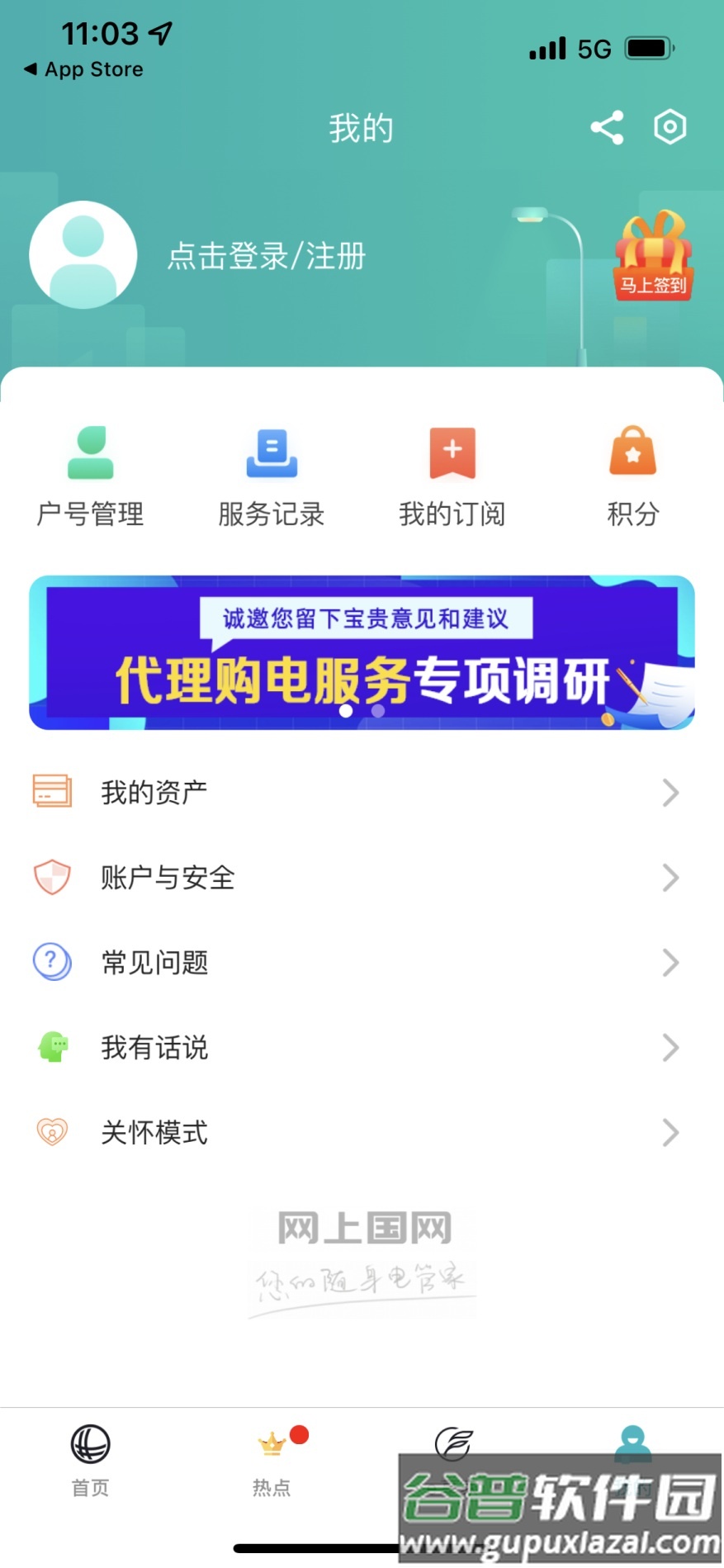The height and width of the screenshot is (1568, 724).
Task: Select the 服务记录 service record icon
Action: (271, 454)
